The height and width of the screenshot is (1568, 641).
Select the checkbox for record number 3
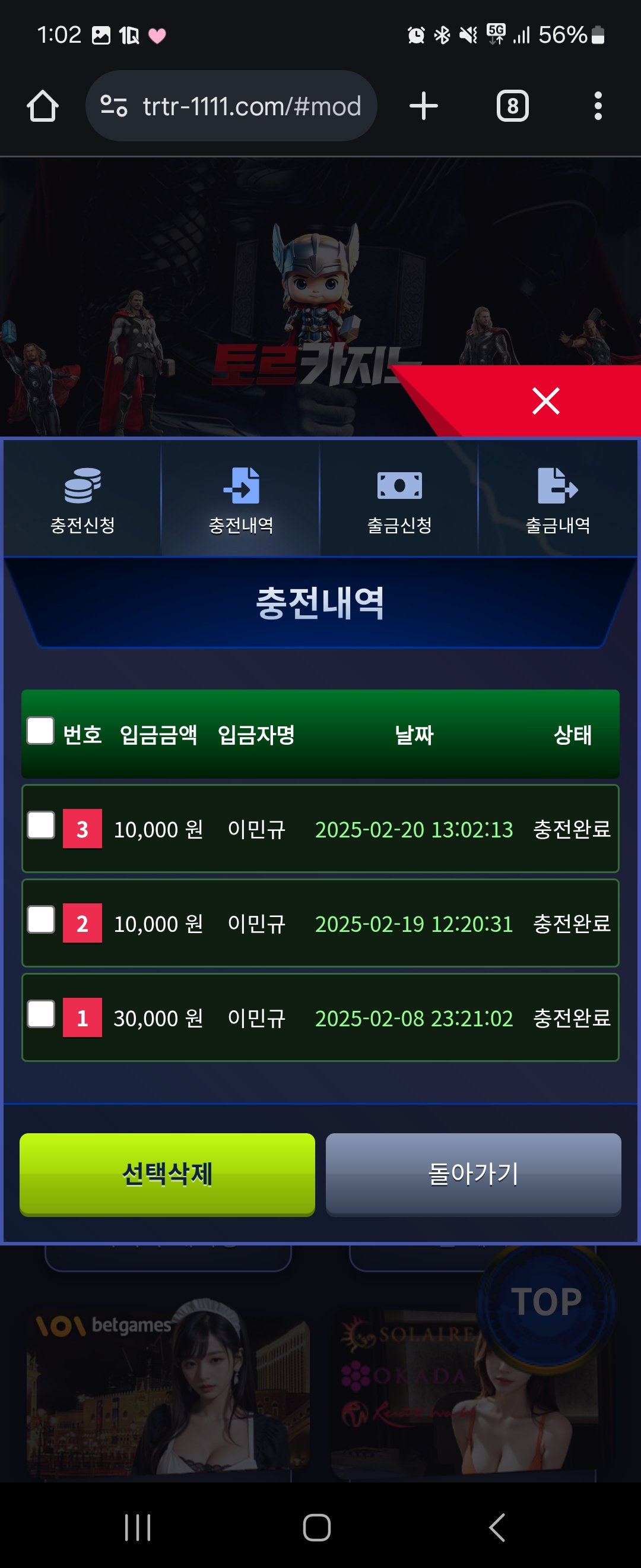click(41, 826)
